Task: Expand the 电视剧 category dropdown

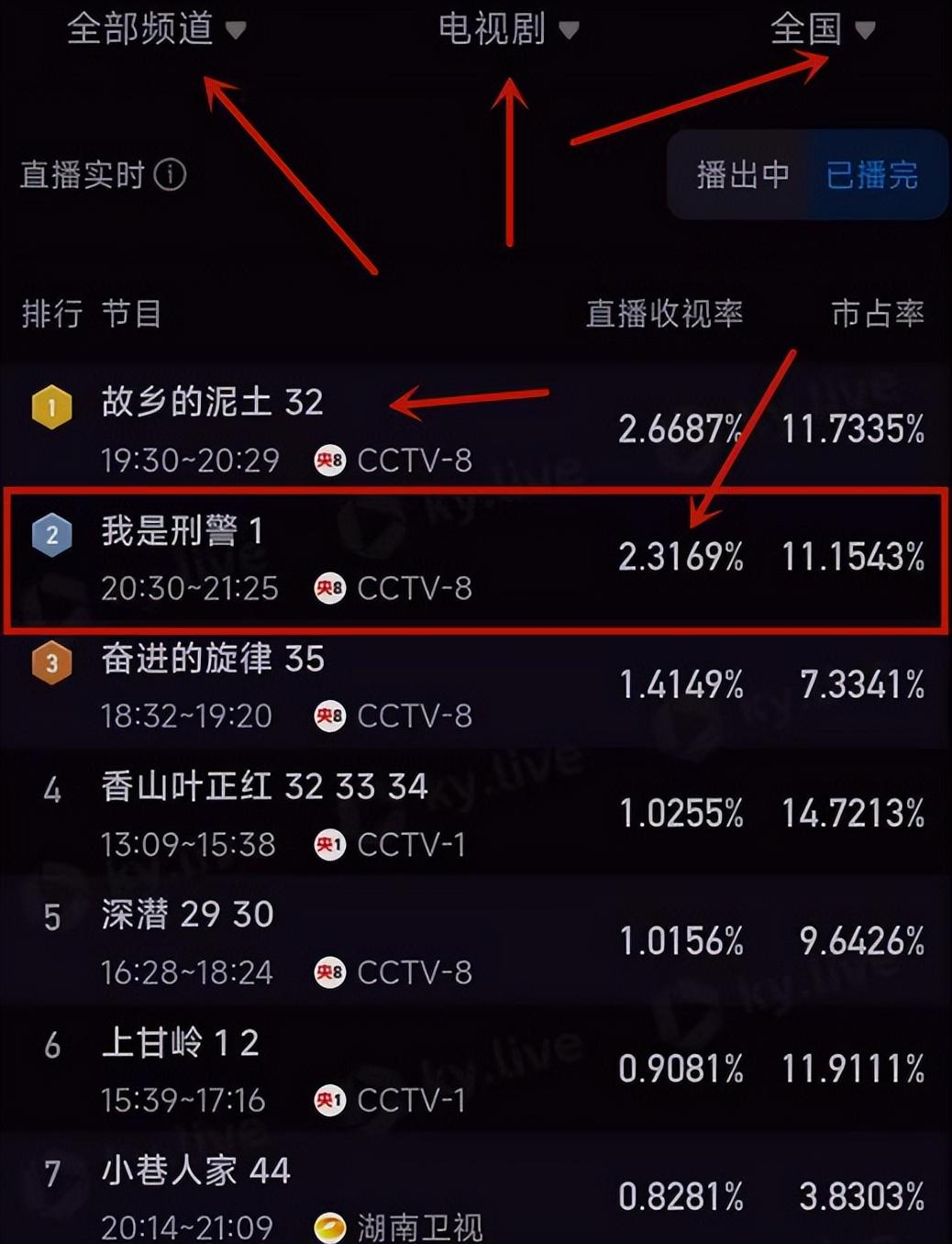Action: pos(507,29)
